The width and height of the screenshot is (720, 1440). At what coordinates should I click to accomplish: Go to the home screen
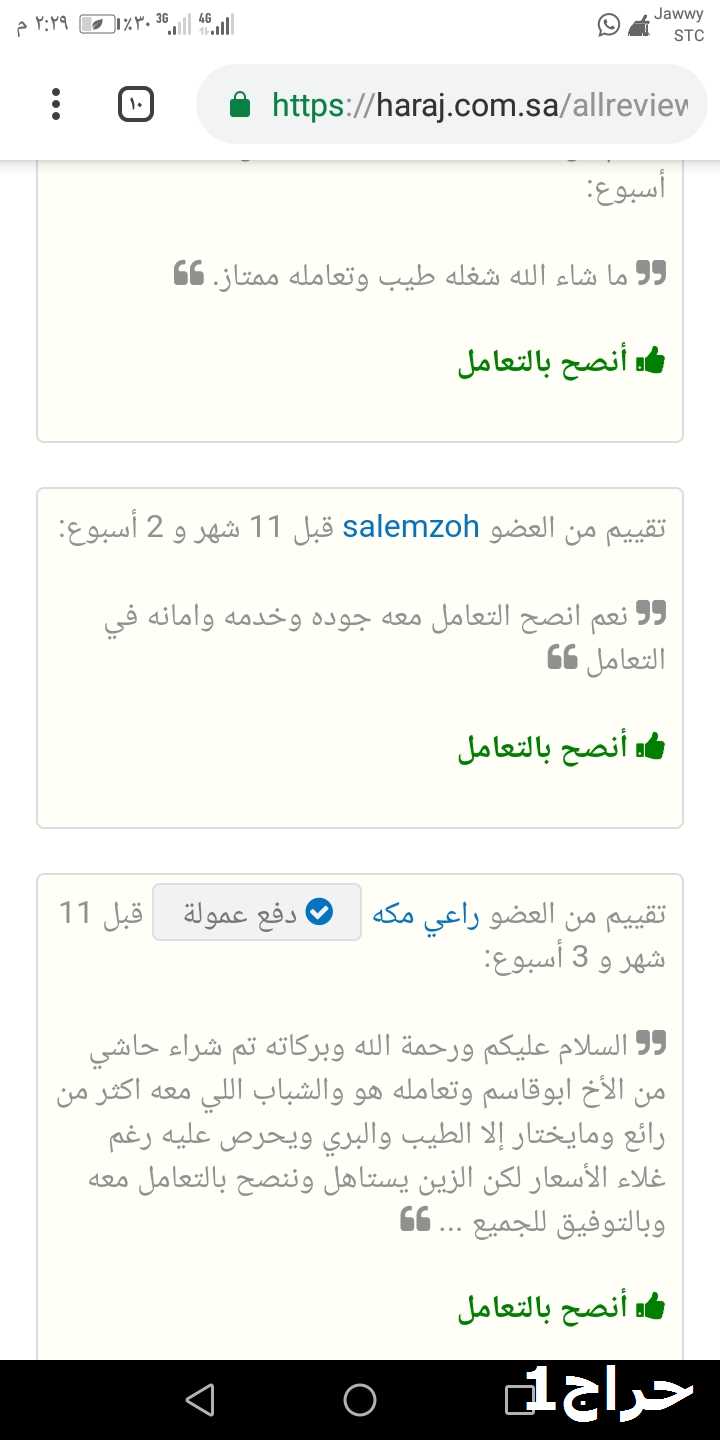360,1400
